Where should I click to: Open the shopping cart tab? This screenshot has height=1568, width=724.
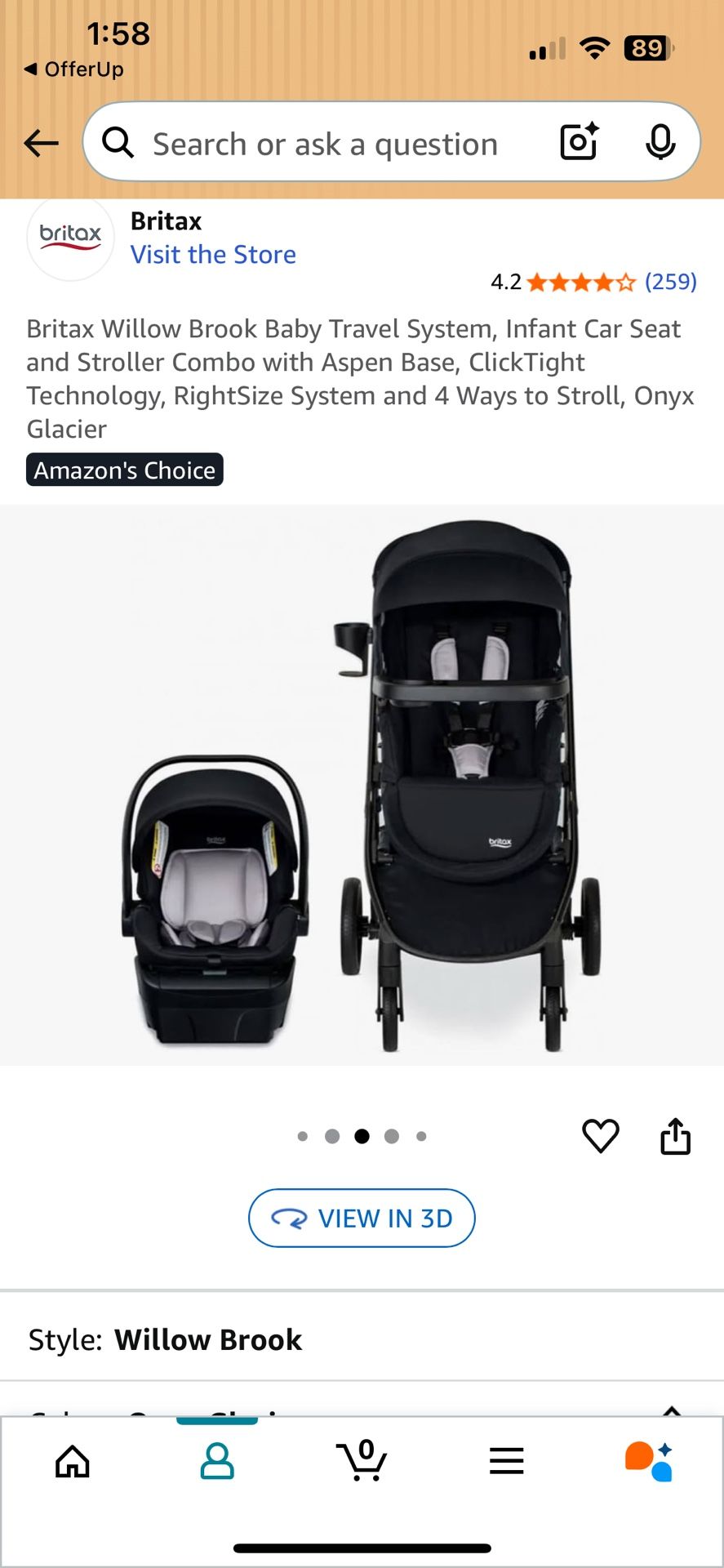pos(362,1460)
